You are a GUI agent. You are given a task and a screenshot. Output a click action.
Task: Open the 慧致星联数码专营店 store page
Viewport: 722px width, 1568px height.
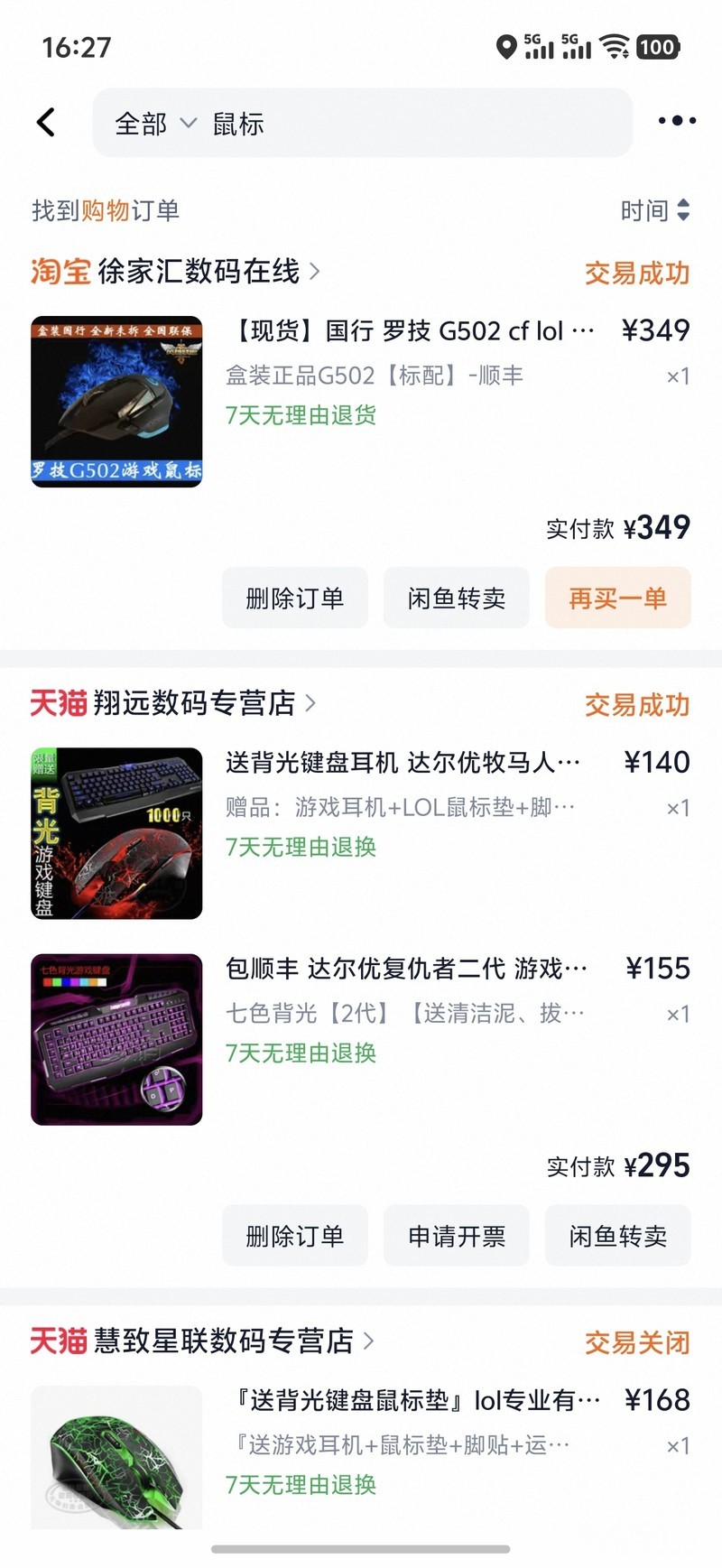tap(223, 1341)
